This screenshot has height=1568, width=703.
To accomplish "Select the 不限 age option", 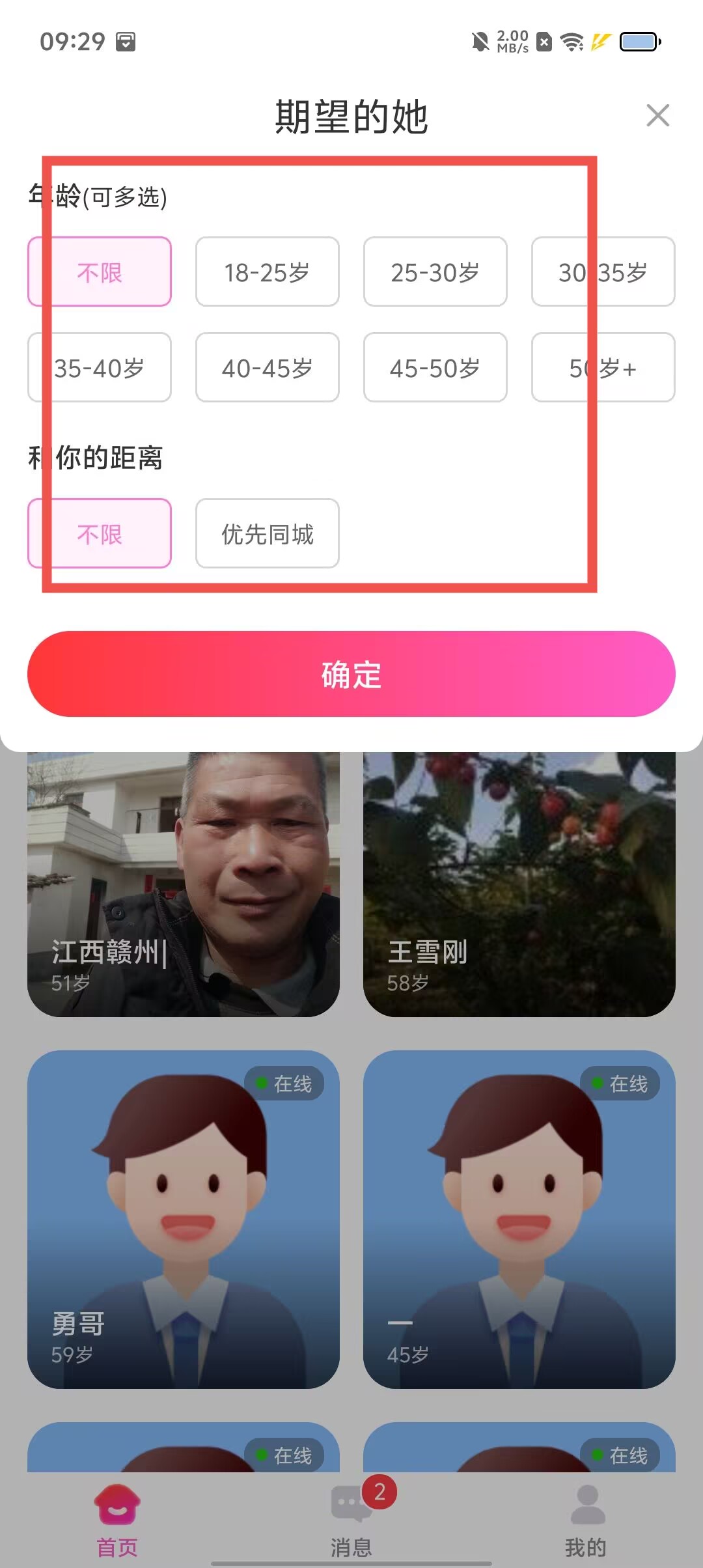I will point(100,272).
